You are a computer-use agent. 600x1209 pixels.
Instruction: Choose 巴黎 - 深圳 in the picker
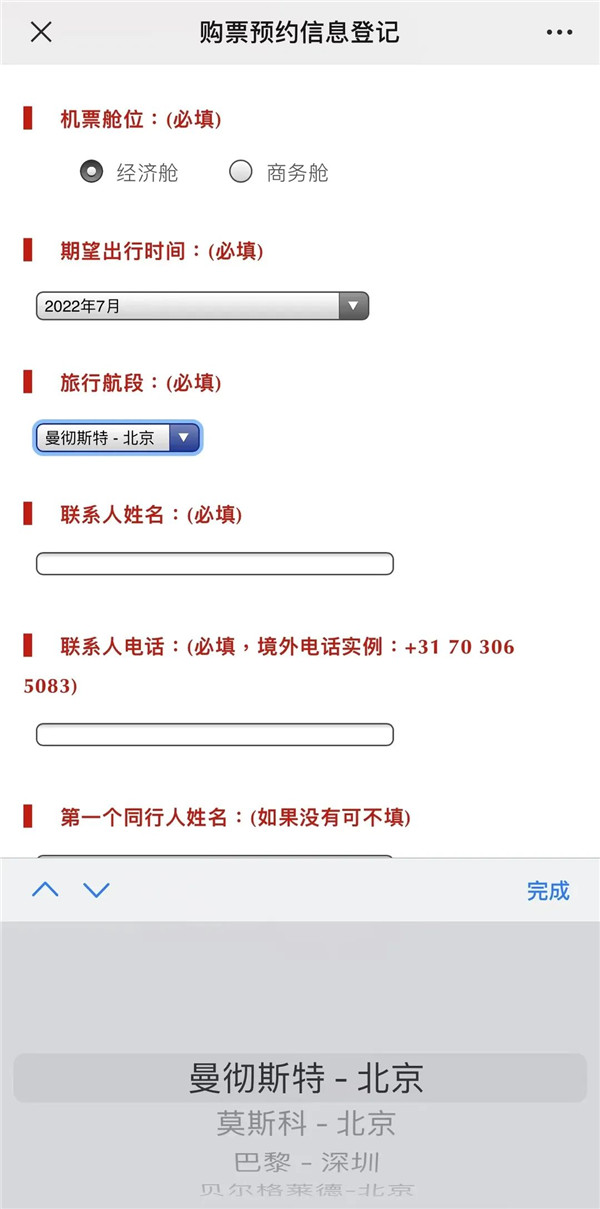point(306,1162)
